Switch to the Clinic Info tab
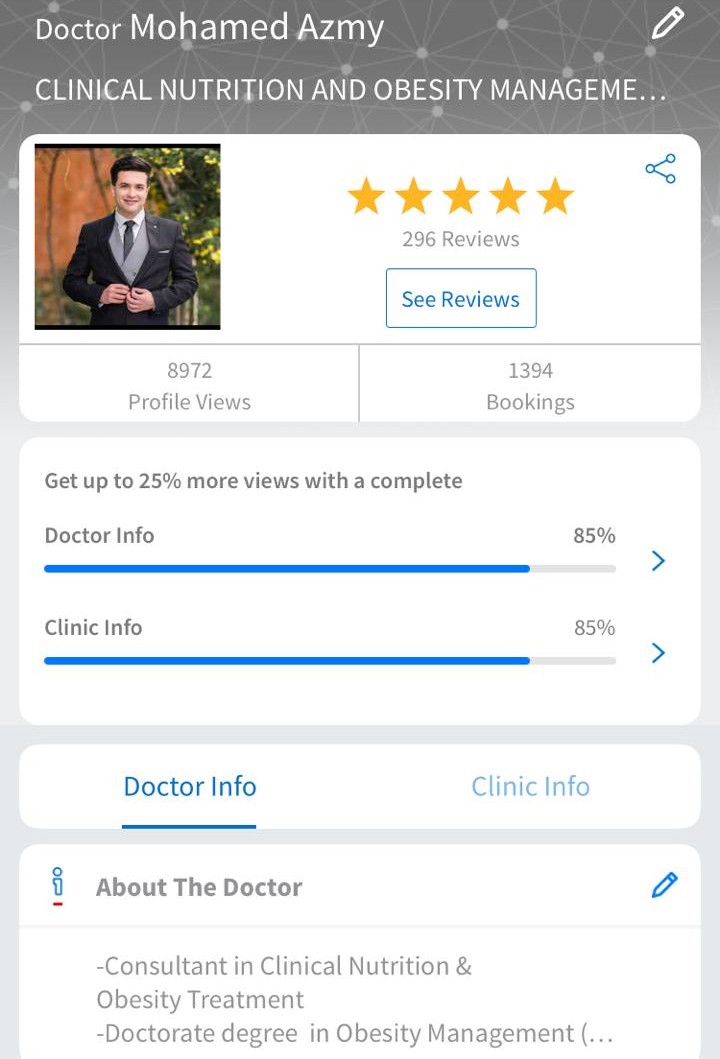The image size is (720, 1059). coord(530,787)
